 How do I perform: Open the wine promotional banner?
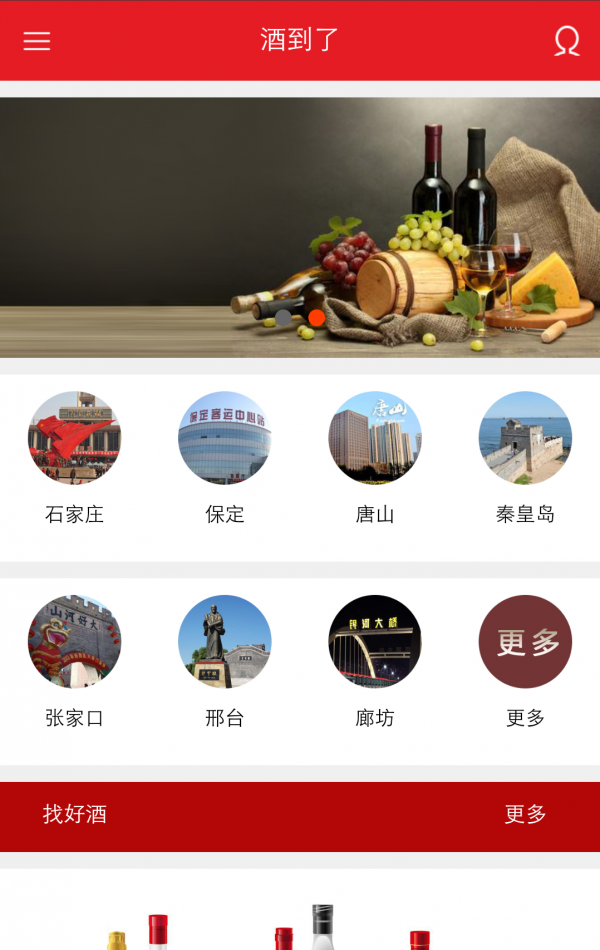point(300,227)
